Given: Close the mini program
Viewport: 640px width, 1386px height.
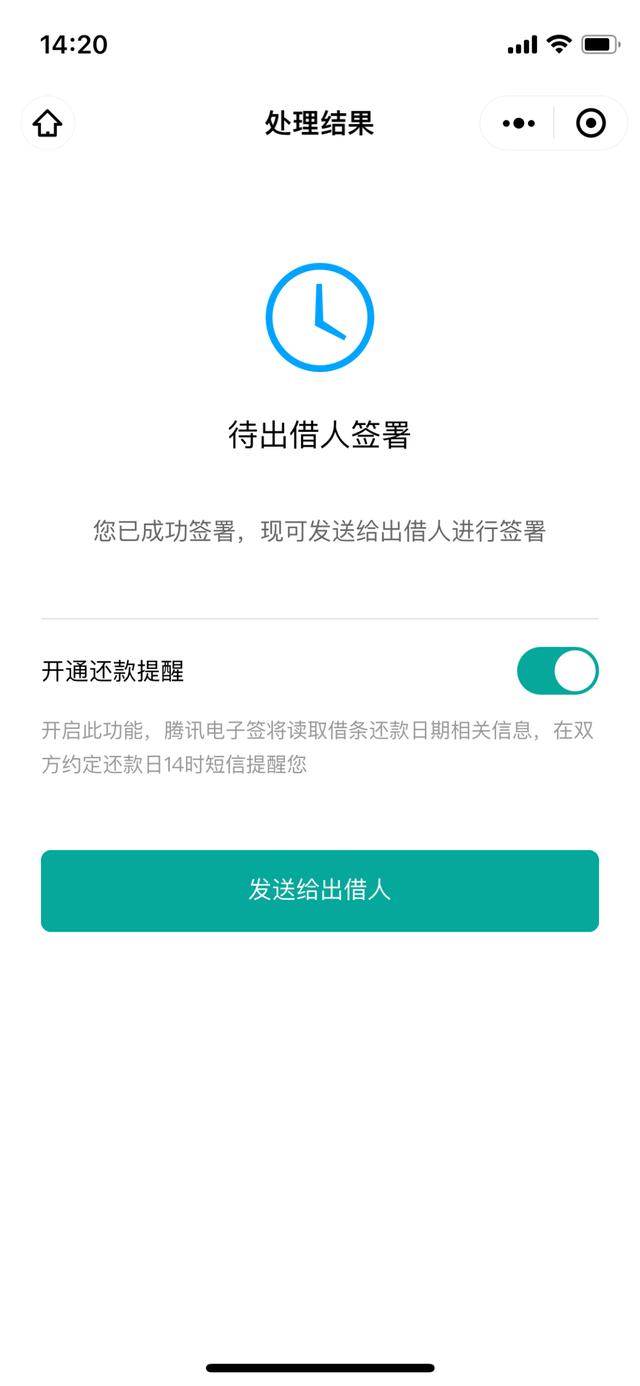Looking at the screenshot, I should click(x=591, y=123).
